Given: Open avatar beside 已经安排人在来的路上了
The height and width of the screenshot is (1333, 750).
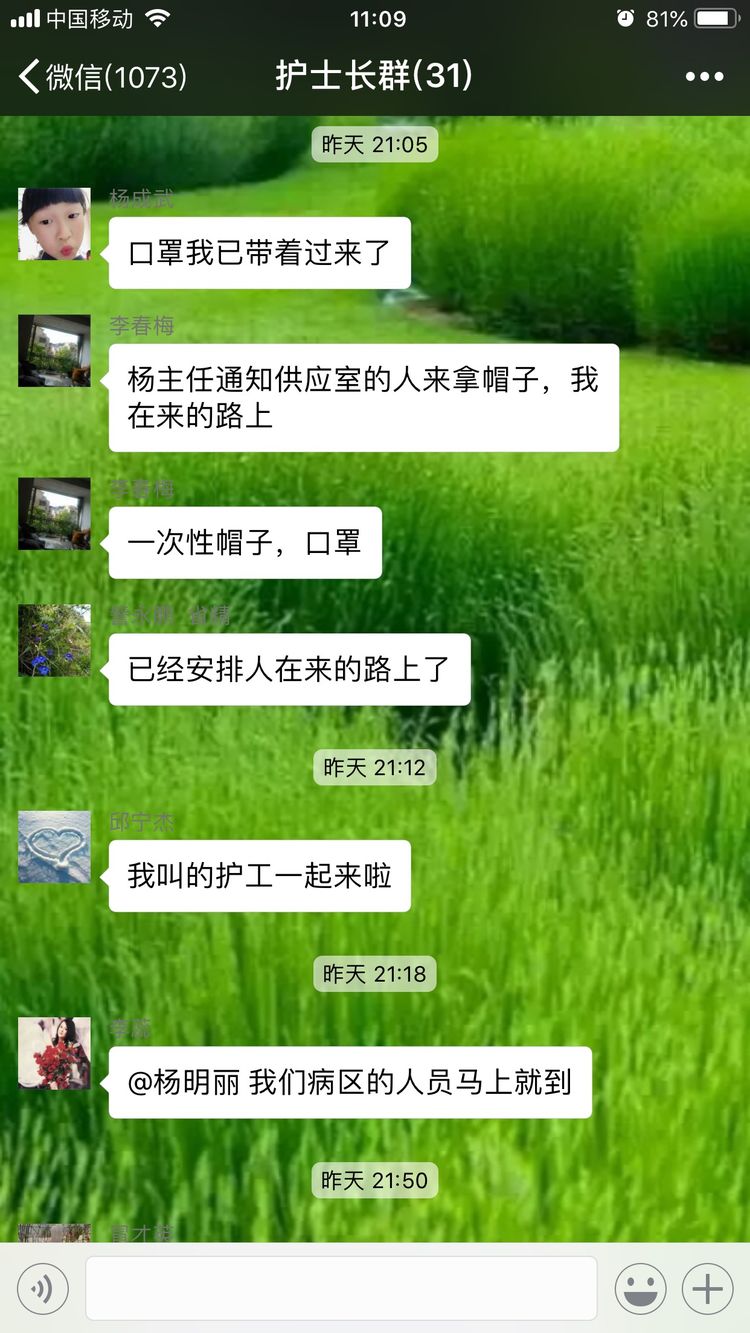Looking at the screenshot, I should pos(54,640).
